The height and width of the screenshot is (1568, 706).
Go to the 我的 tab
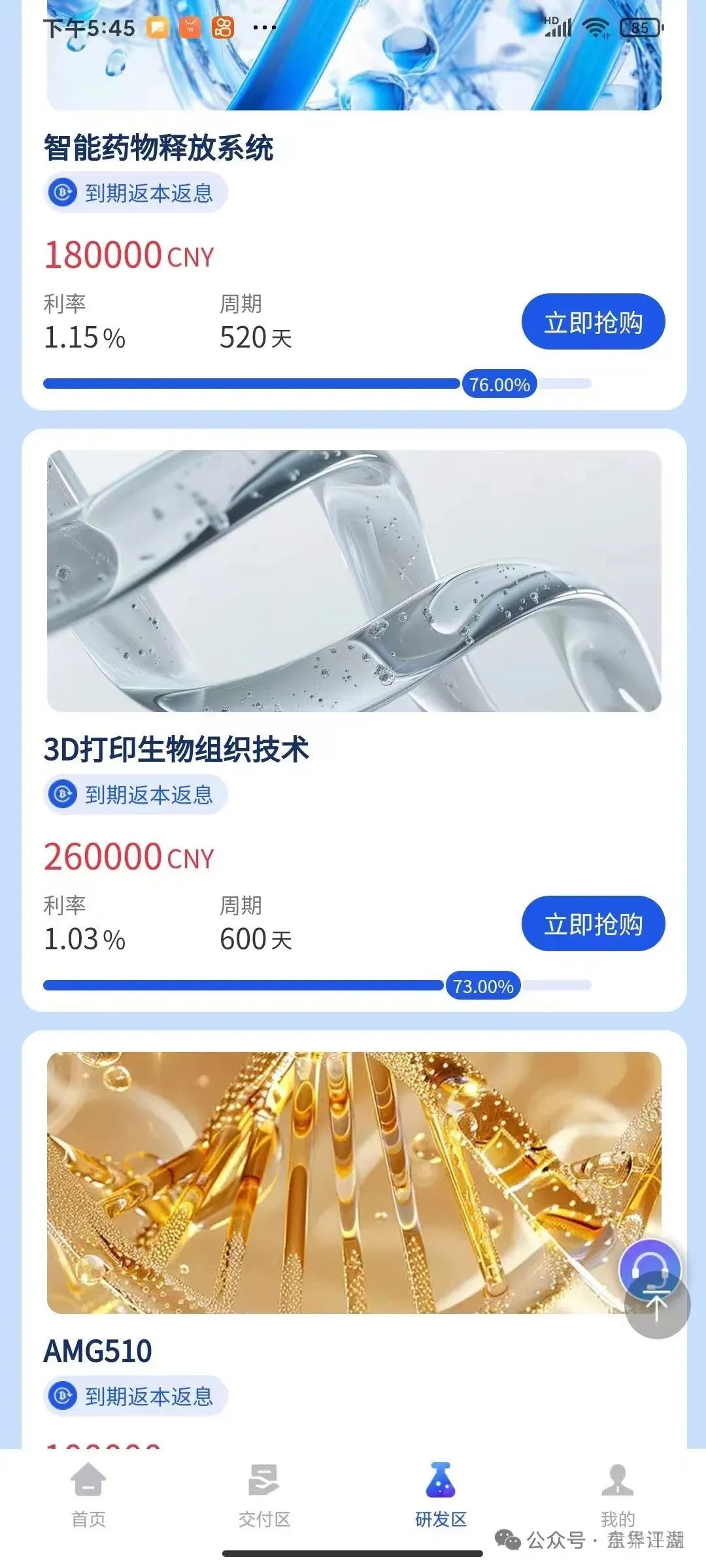(x=617, y=1495)
